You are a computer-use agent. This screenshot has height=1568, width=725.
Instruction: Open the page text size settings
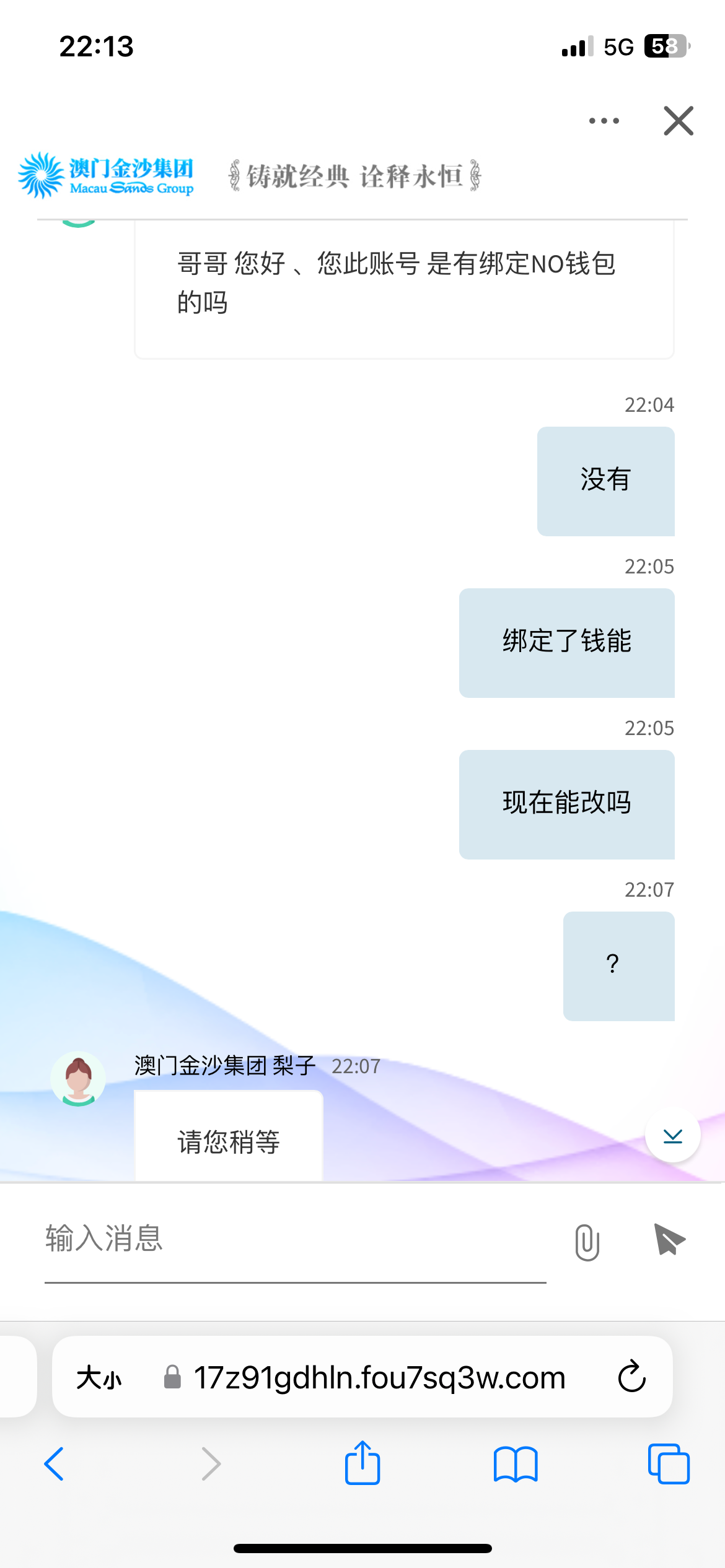click(x=99, y=1379)
